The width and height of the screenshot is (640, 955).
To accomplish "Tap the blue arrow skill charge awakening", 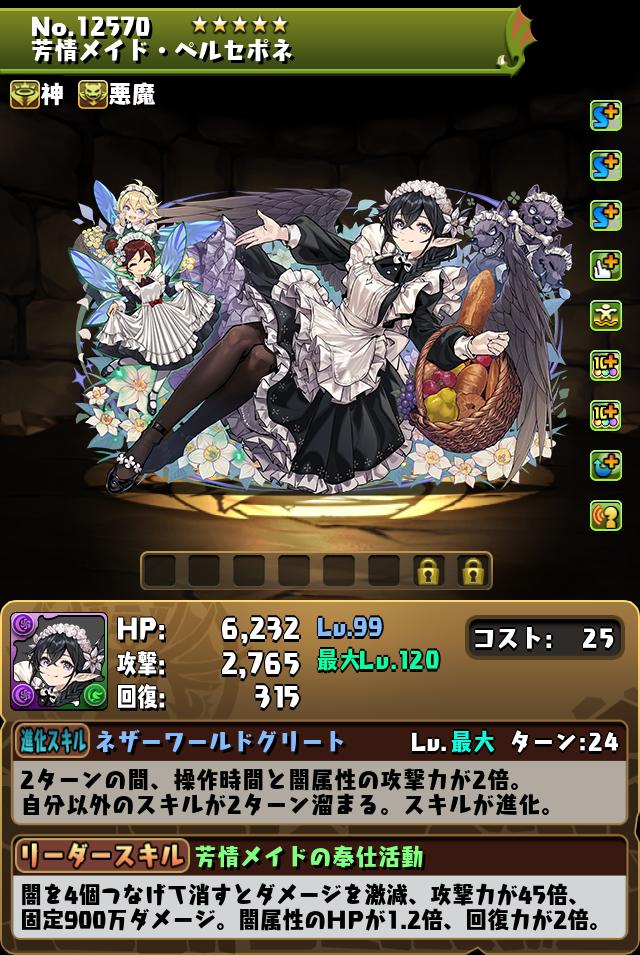I will pyautogui.click(x=605, y=464).
